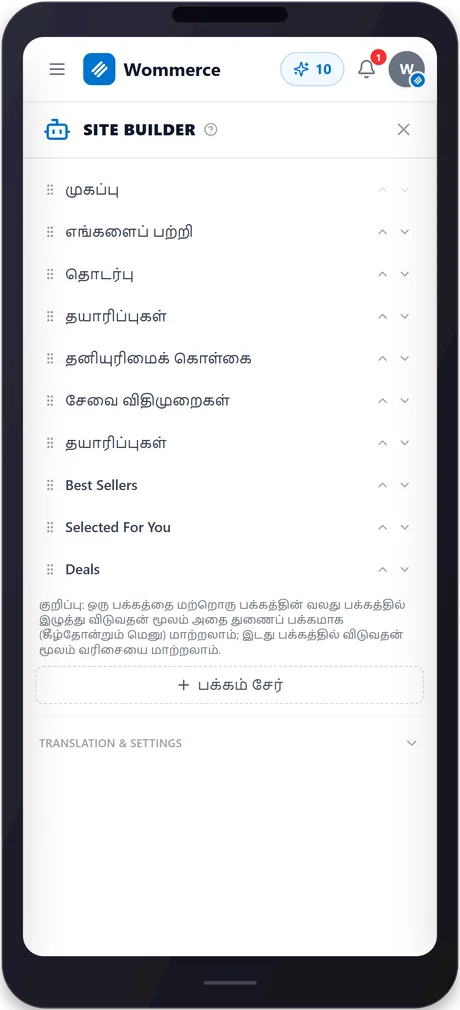Open the hamburger drawer menu
The height and width of the screenshot is (1010, 460).
tap(57, 70)
